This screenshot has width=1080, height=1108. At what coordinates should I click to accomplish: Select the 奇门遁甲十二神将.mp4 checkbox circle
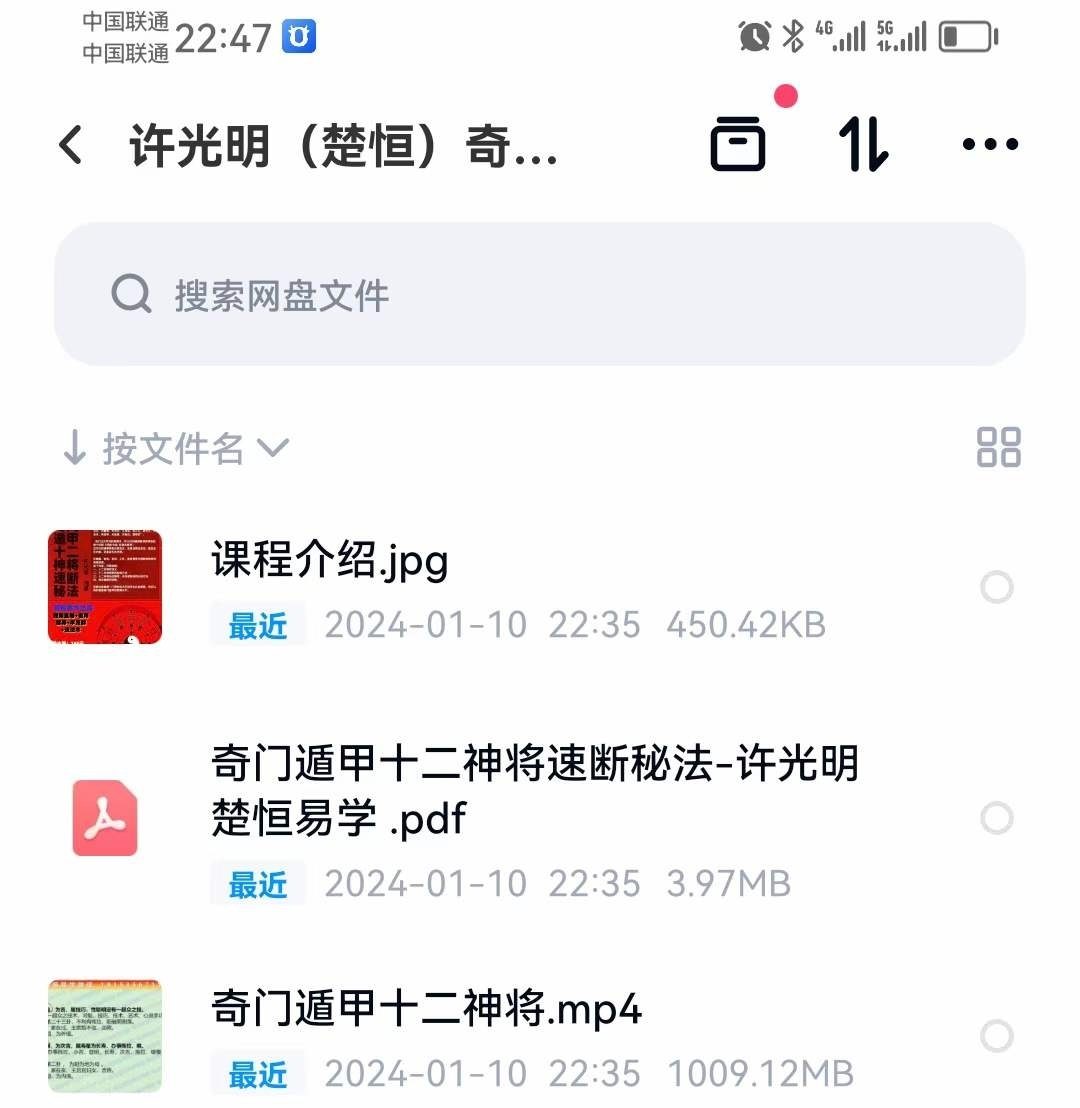[996, 1036]
